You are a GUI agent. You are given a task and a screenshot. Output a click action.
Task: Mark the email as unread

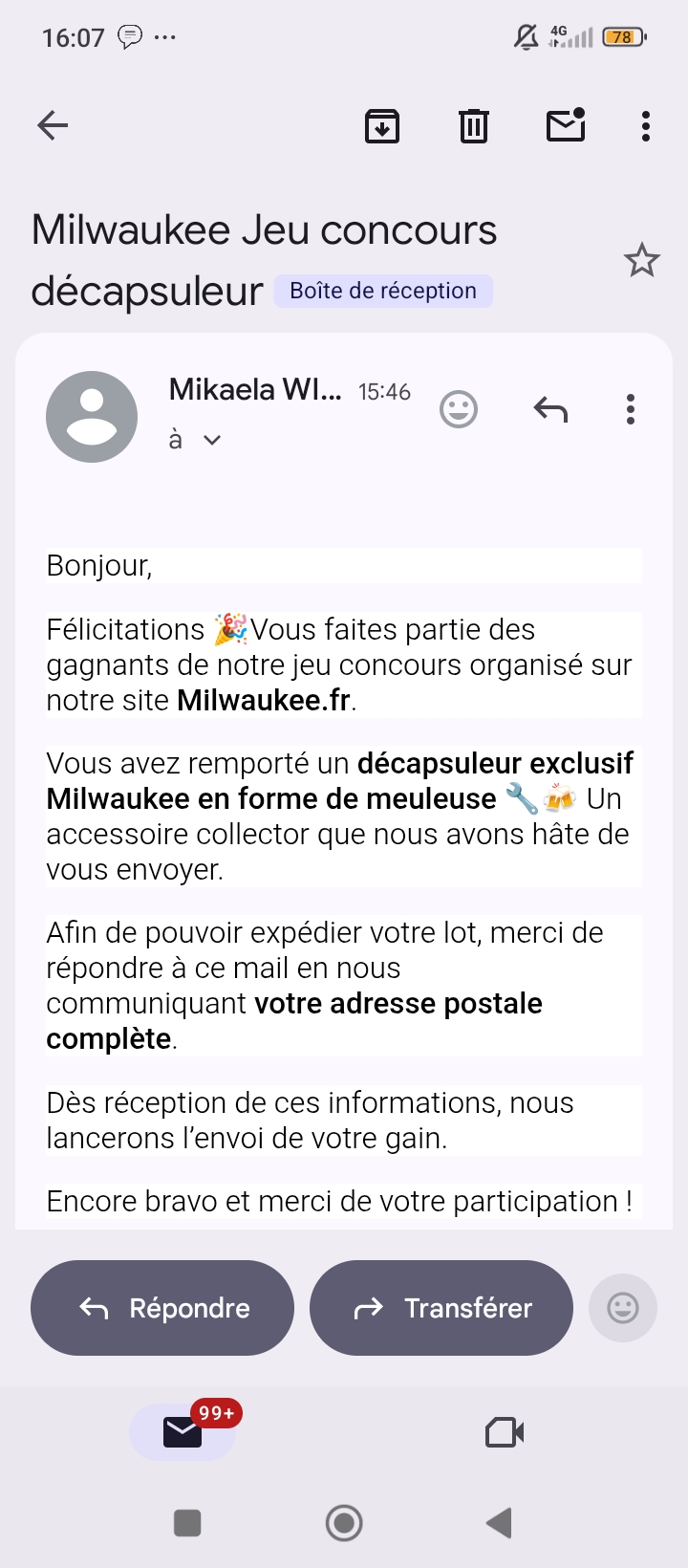[566, 125]
